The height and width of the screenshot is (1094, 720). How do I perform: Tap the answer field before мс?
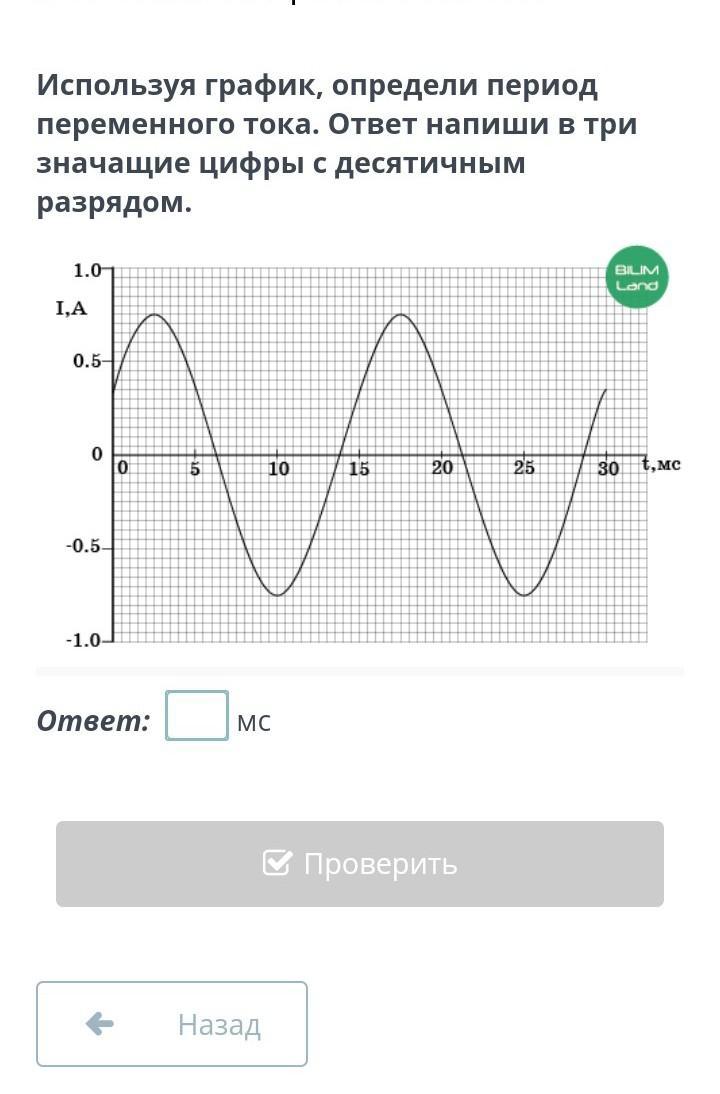click(x=197, y=716)
